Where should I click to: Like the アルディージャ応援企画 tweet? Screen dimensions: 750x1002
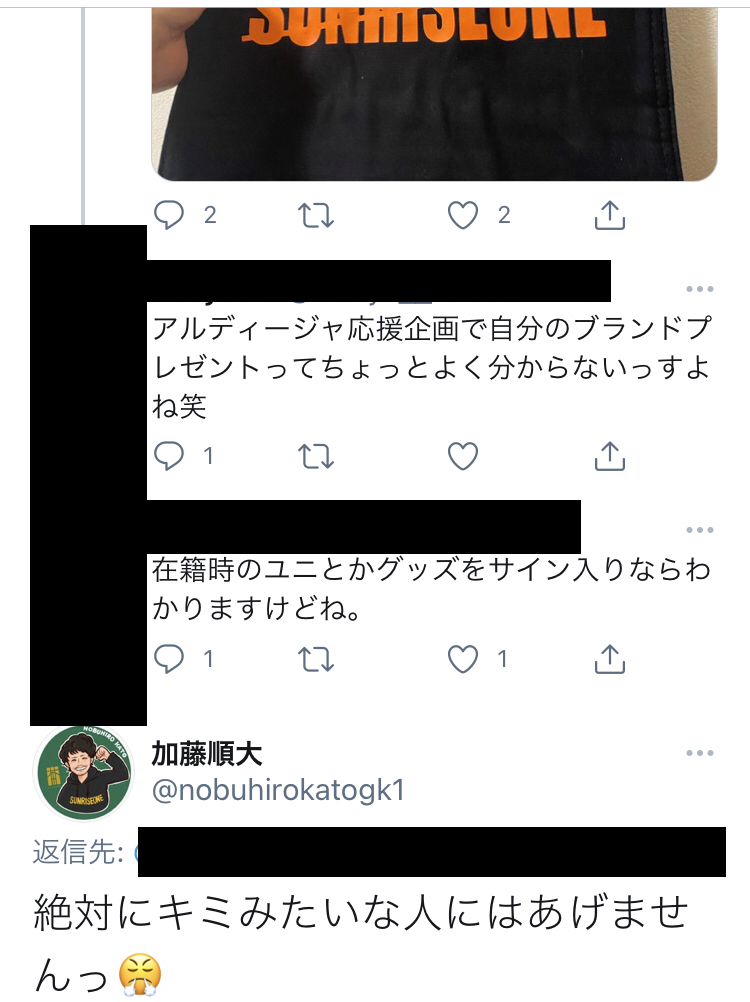(x=462, y=457)
